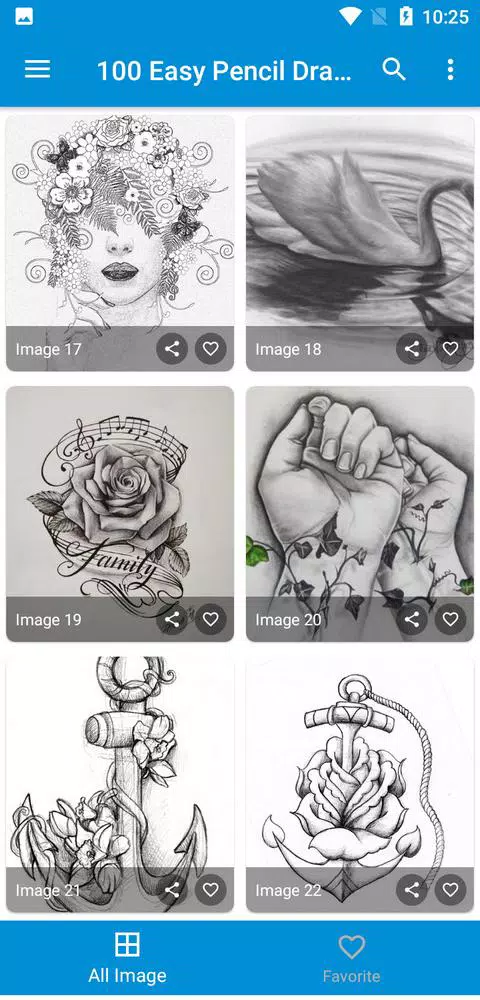Open the three-dot overflow menu
The width and height of the screenshot is (480, 1000).
[x=451, y=70]
